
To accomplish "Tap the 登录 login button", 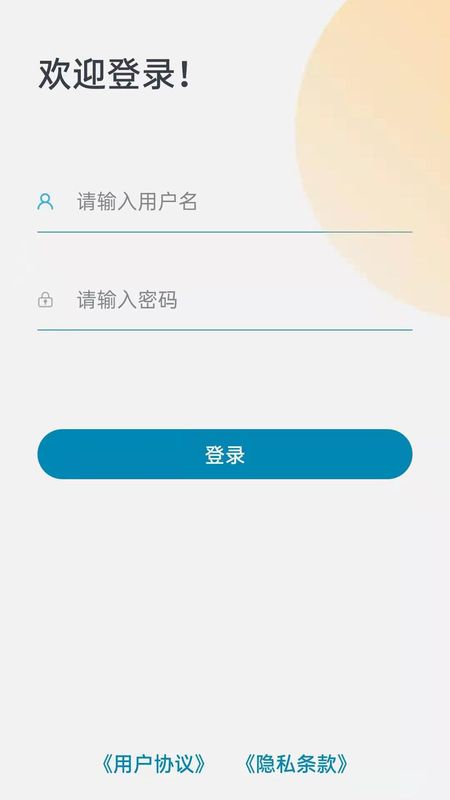I will (x=224, y=454).
